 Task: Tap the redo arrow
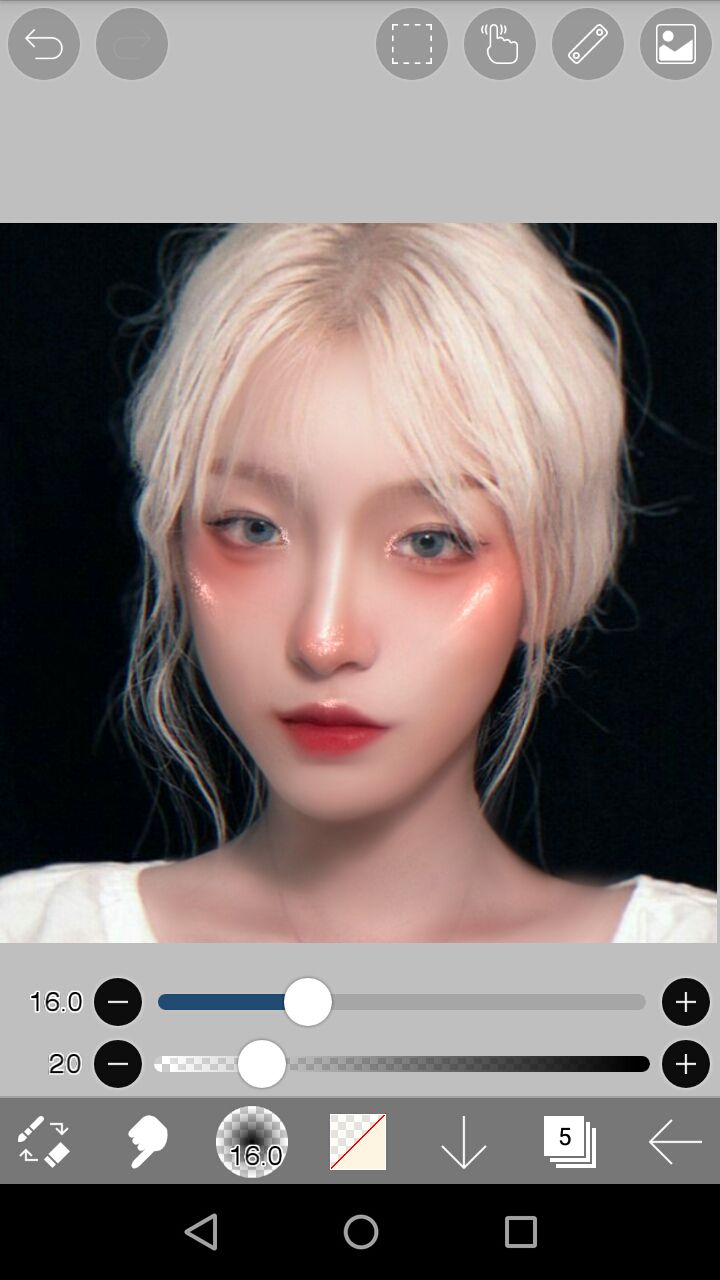pos(132,44)
